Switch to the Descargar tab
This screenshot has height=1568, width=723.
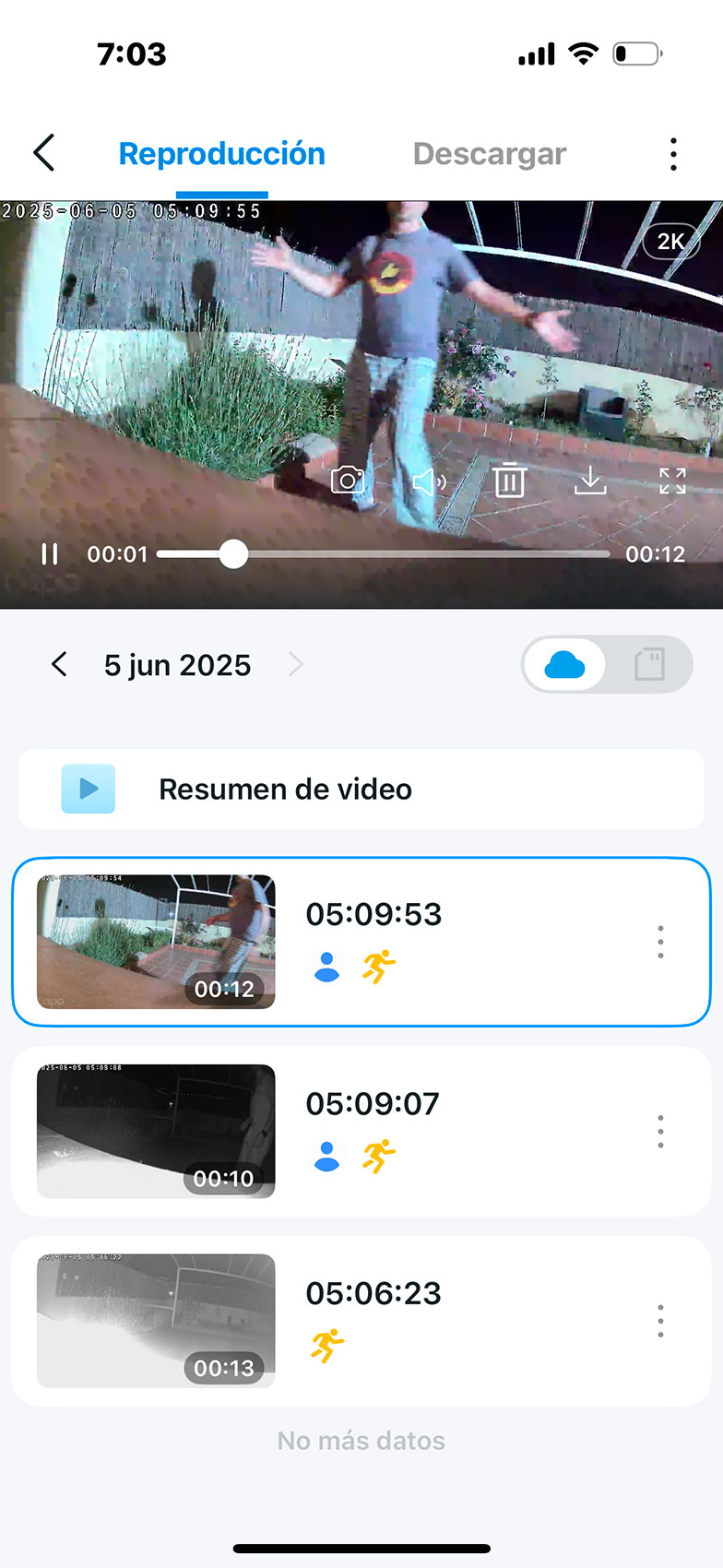point(489,154)
